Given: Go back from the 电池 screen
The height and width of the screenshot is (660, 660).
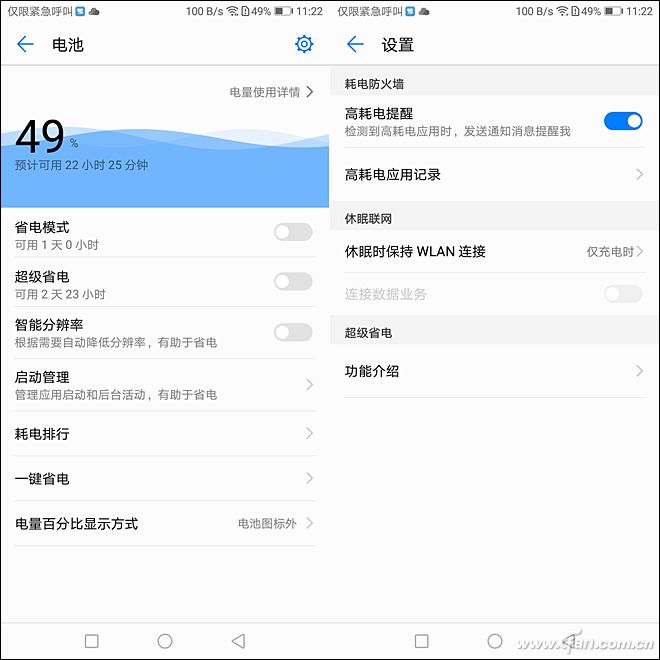Looking at the screenshot, I should (x=25, y=45).
